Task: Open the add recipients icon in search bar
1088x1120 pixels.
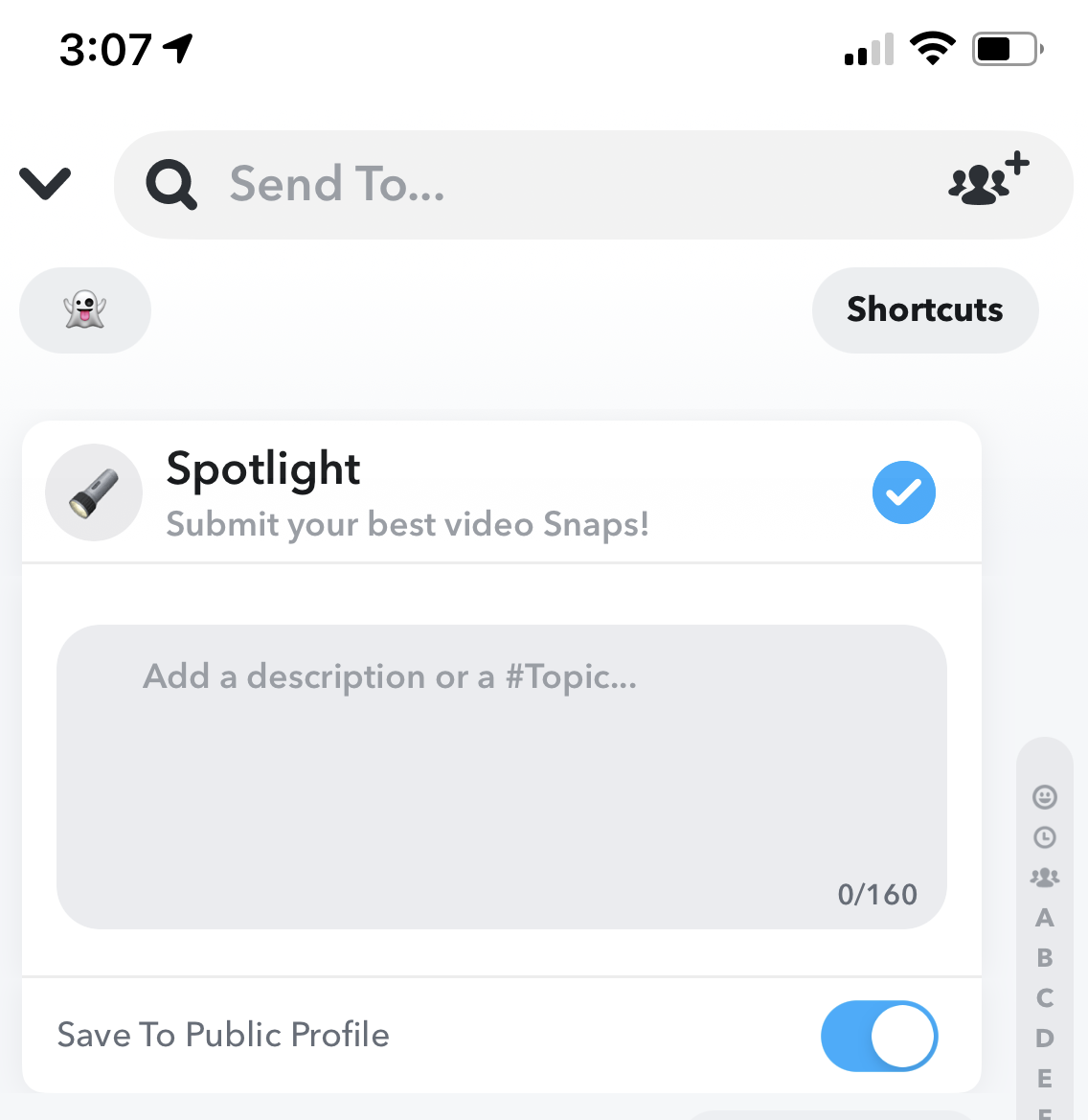Action: [x=986, y=183]
